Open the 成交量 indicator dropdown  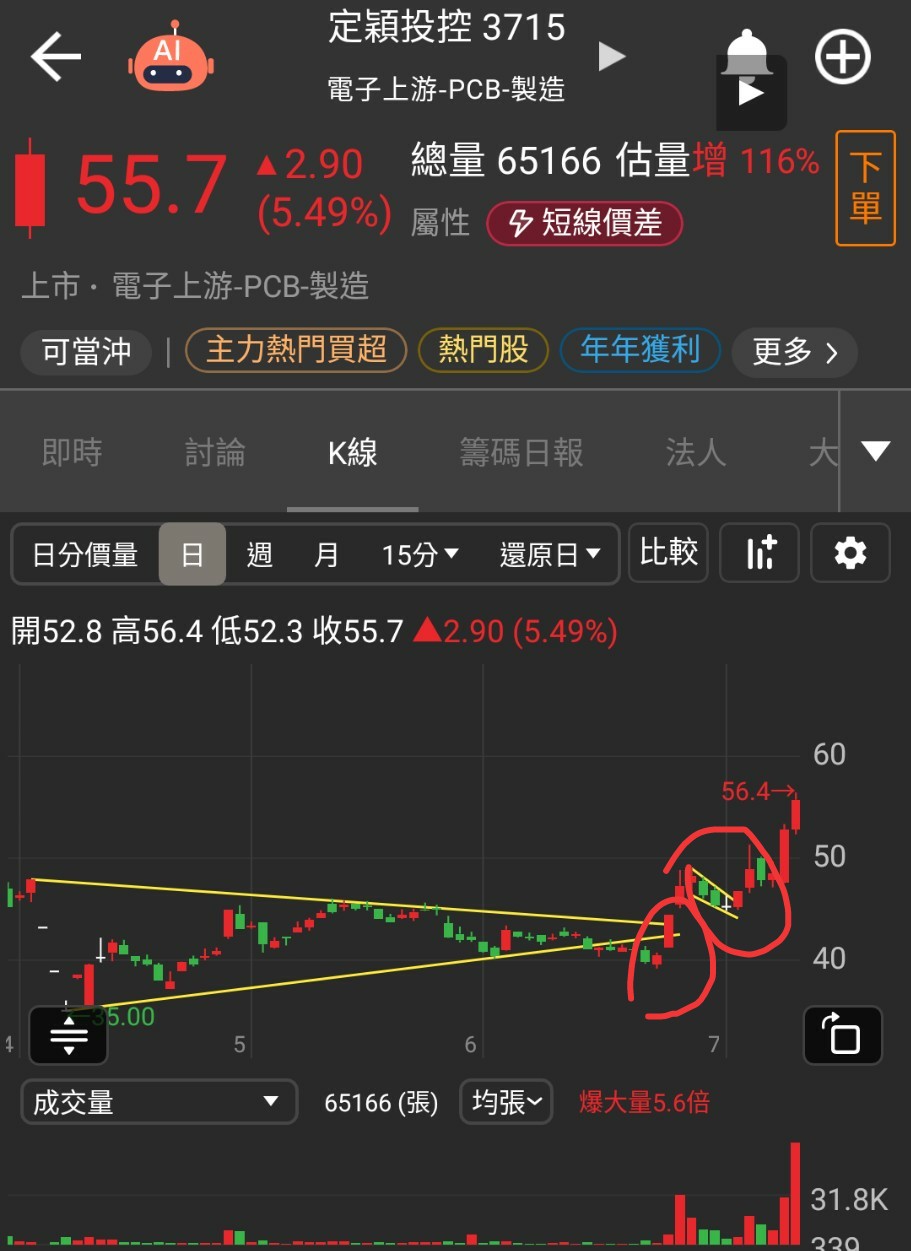(159, 1102)
